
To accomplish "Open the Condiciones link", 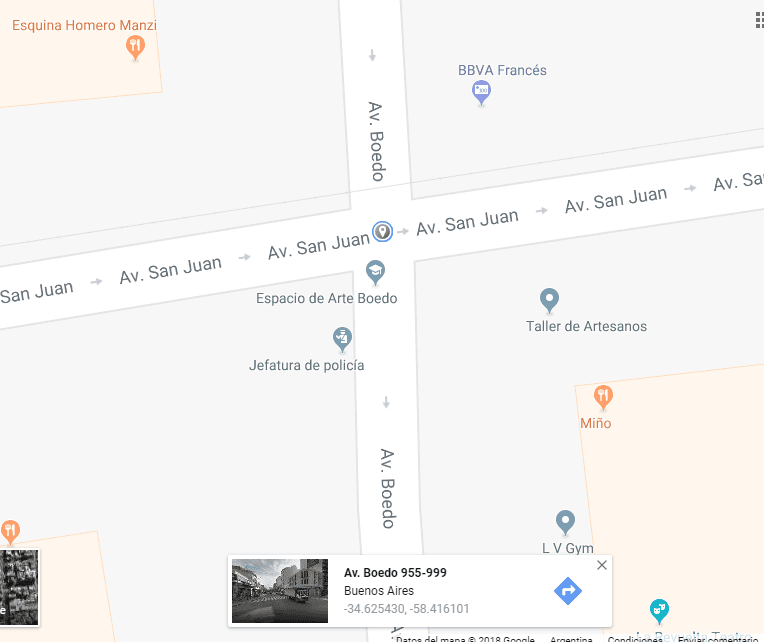I will click(634, 637).
